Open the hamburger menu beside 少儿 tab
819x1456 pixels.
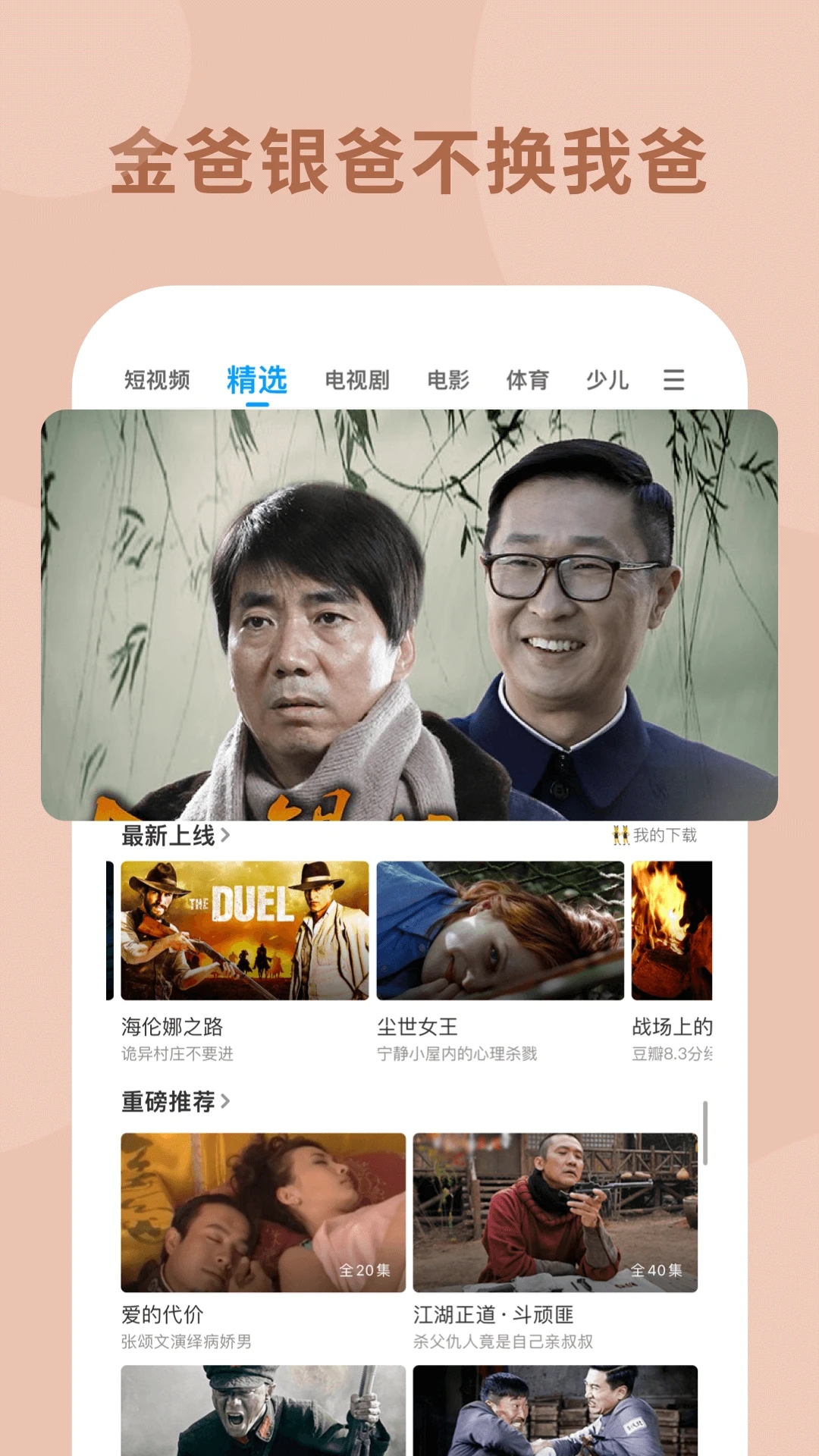(x=673, y=381)
